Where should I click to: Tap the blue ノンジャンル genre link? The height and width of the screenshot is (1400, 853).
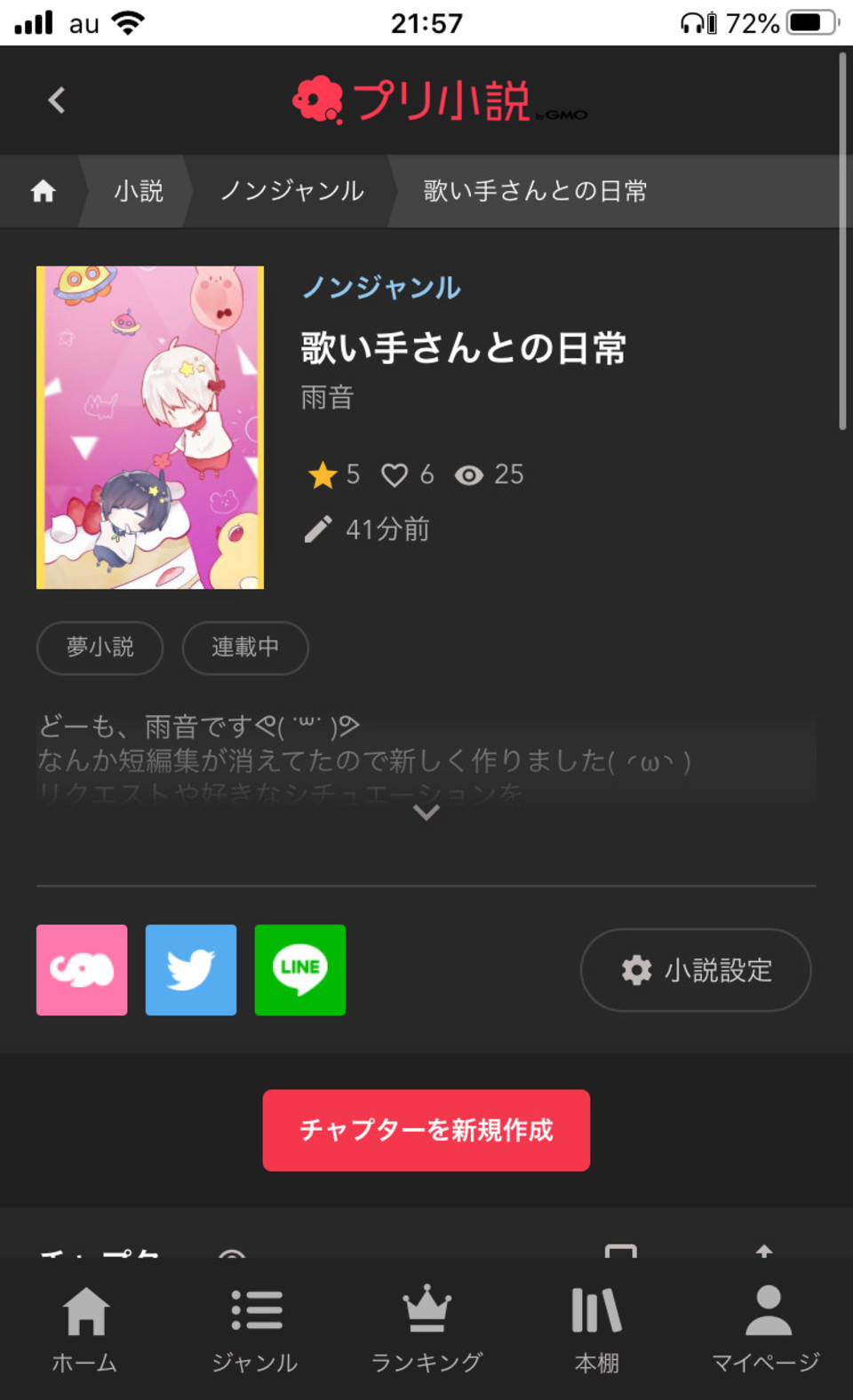pyautogui.click(x=381, y=288)
